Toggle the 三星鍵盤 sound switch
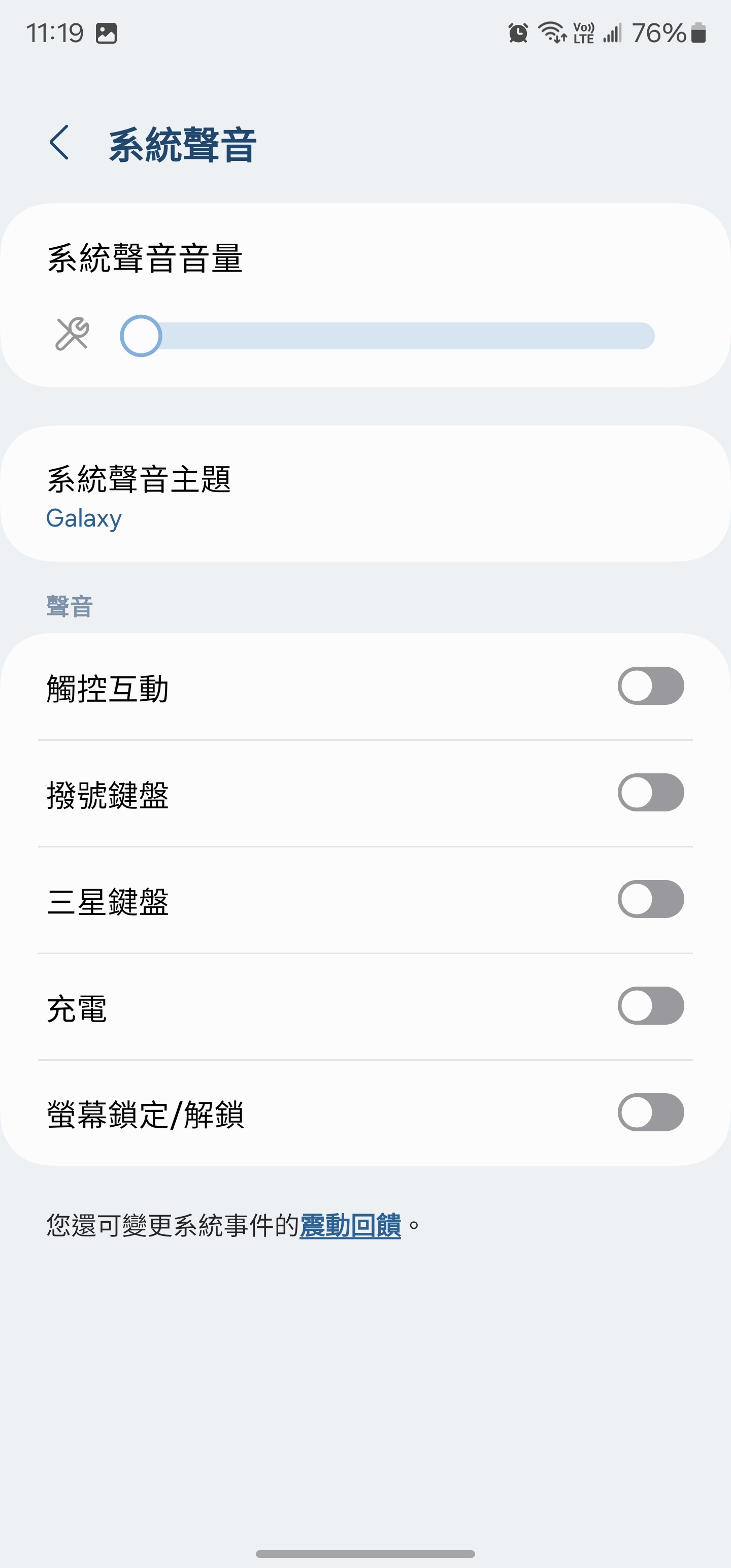 click(x=651, y=899)
